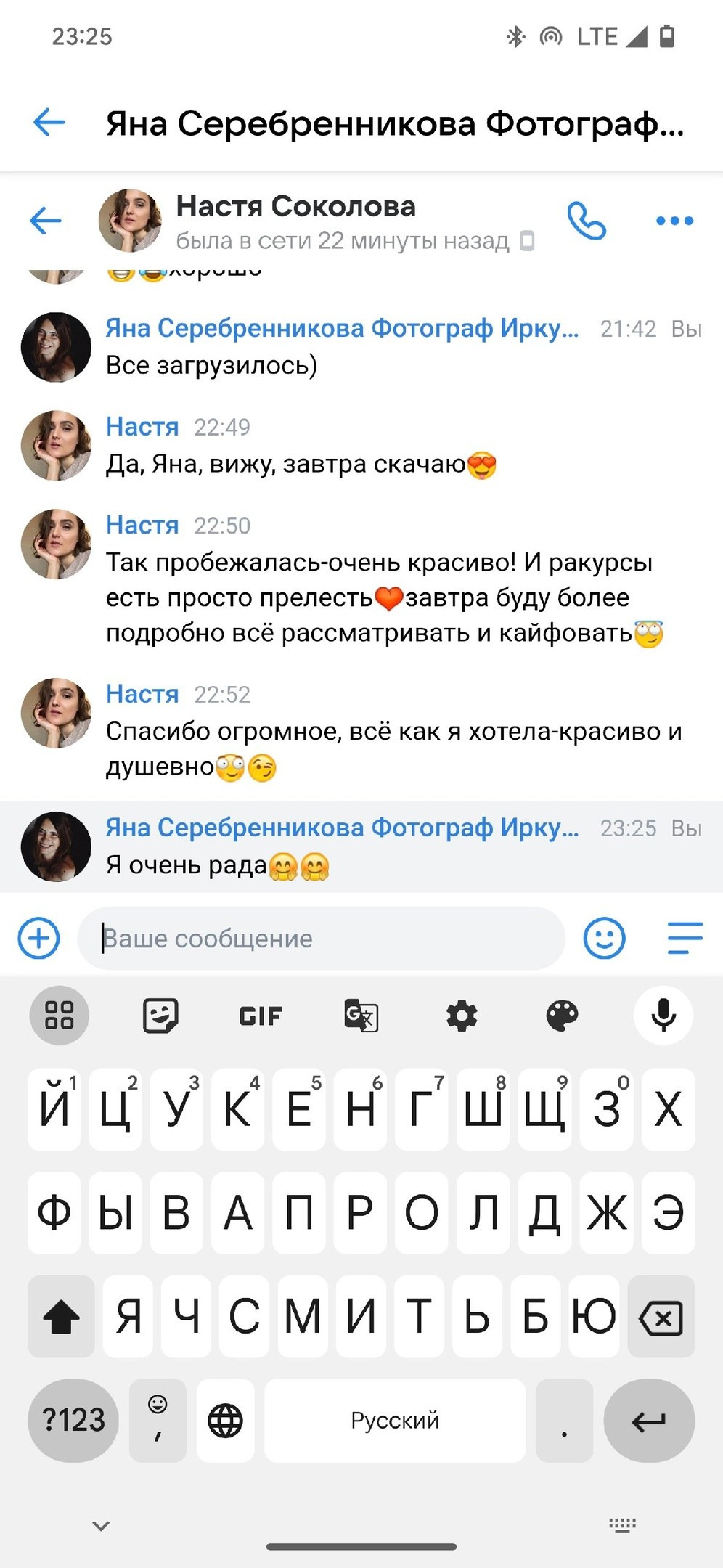Screen dimensions: 723x1568
Task: Open conversation with Настя Соколова header
Action: [294, 207]
